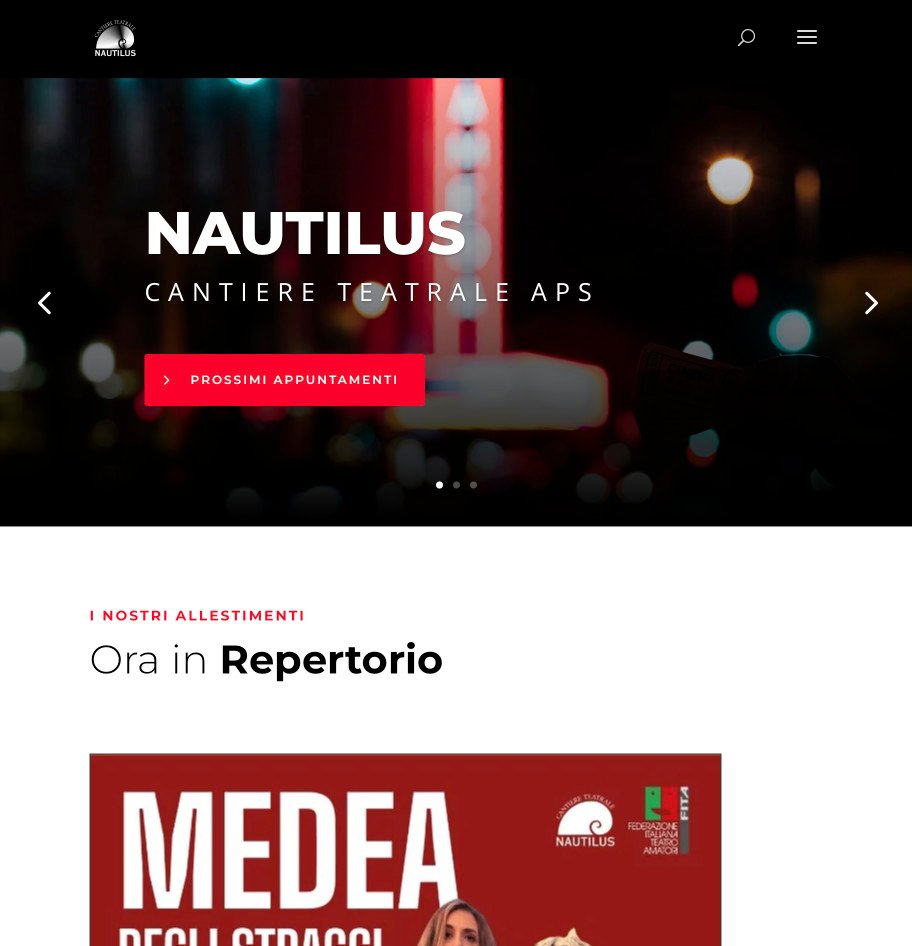
Task: Click the CANTIERE TEATRALE APS subtitle
Action: tap(370, 291)
